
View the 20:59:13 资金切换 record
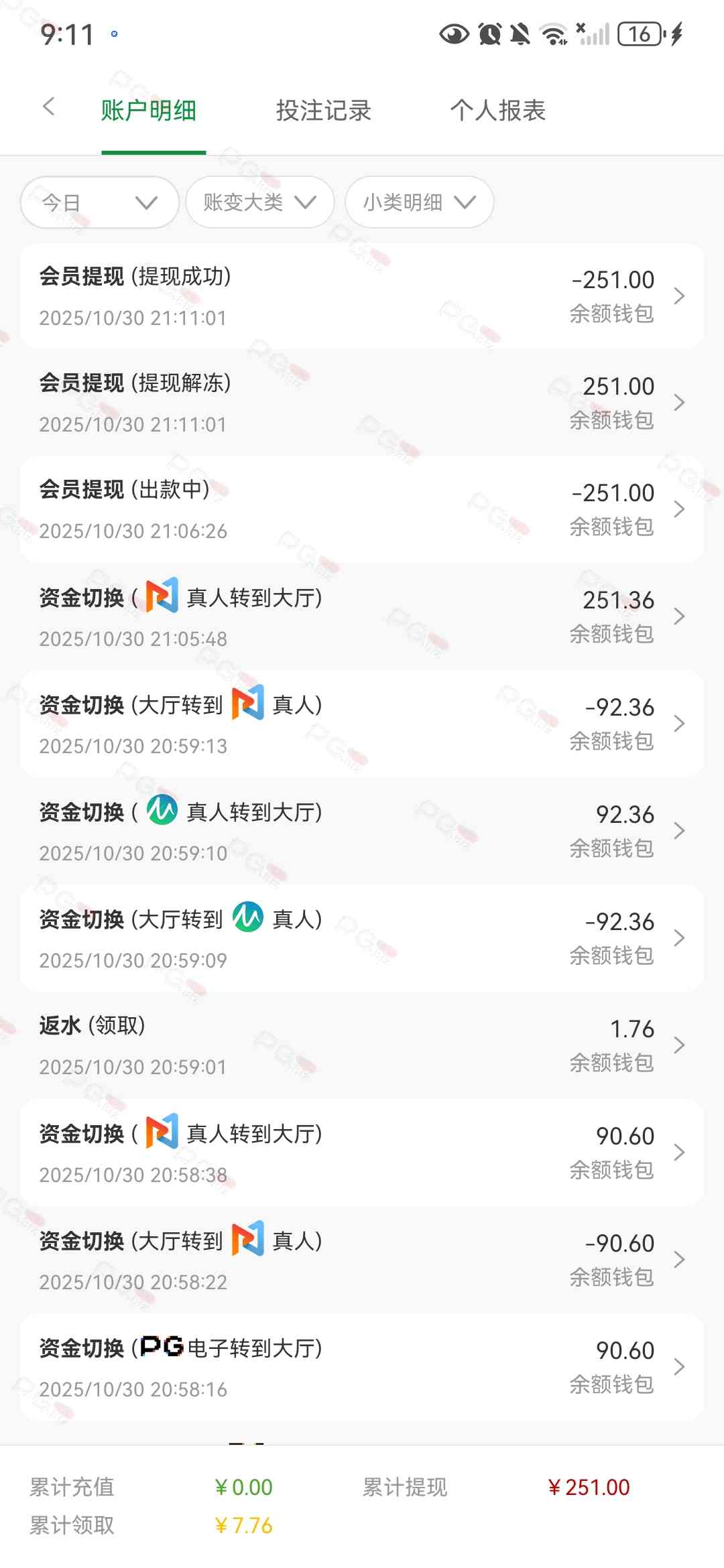click(362, 724)
